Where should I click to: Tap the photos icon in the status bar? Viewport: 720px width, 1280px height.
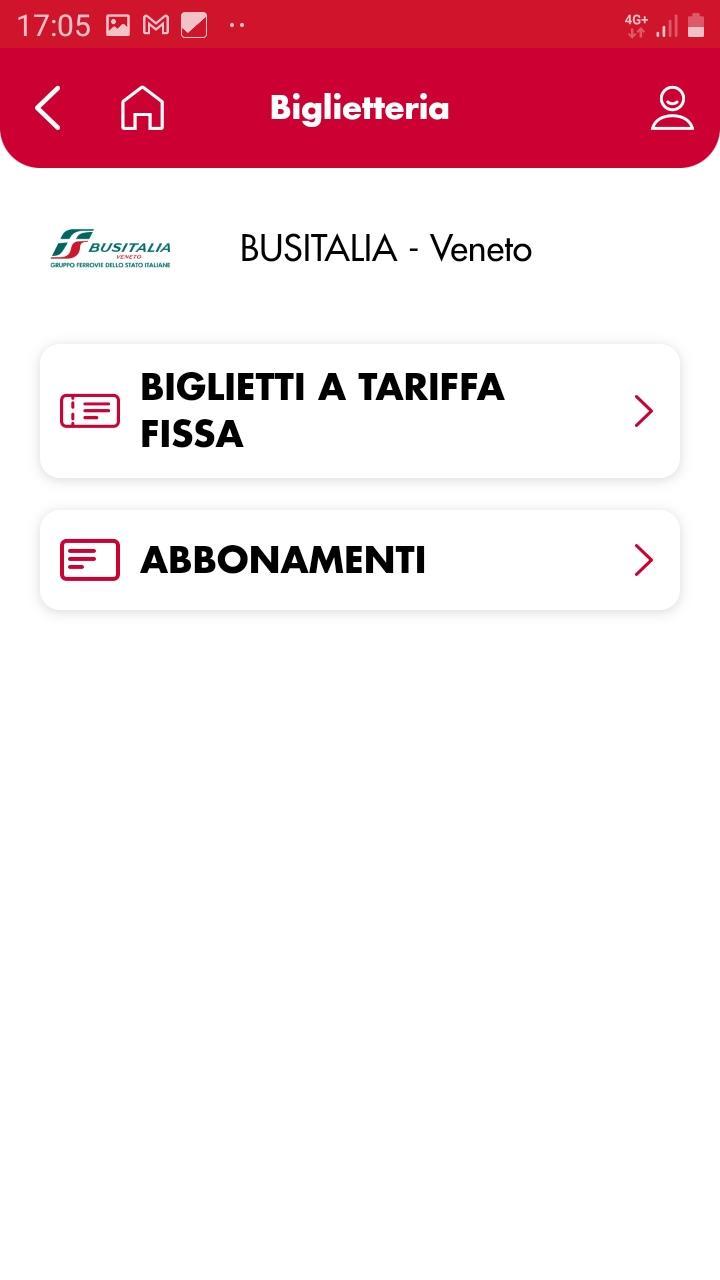118,22
